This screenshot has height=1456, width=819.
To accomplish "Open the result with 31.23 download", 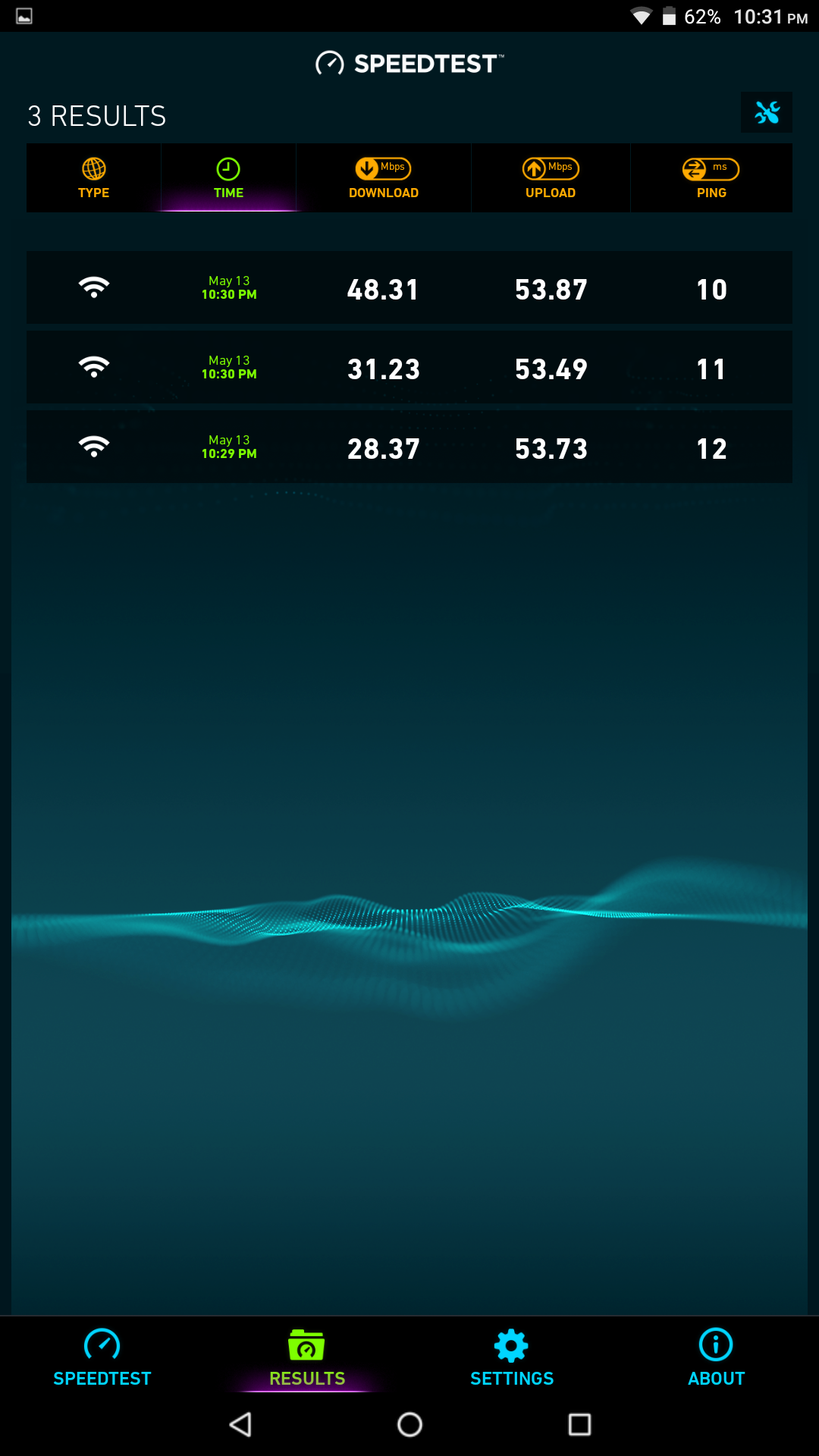I will click(409, 368).
